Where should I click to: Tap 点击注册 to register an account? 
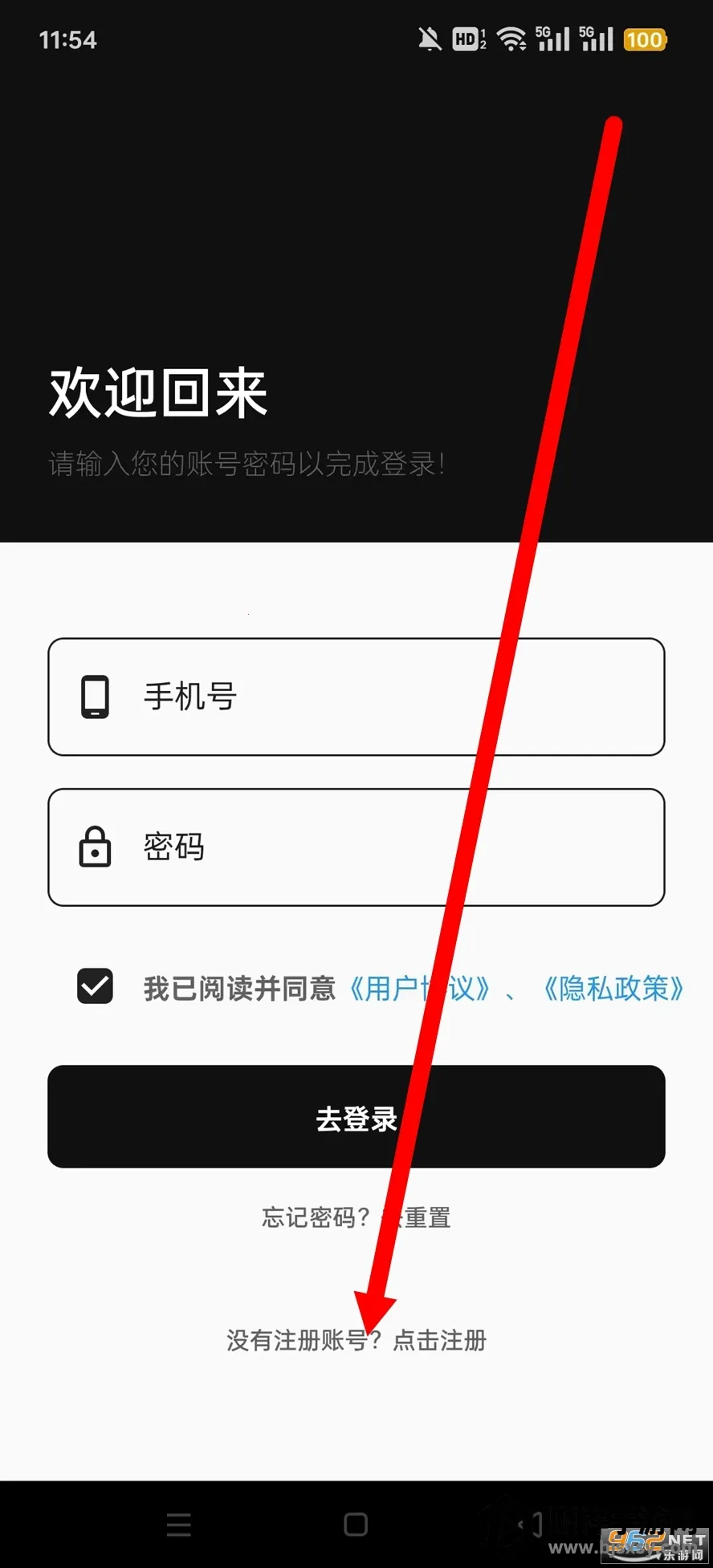coord(440,1340)
